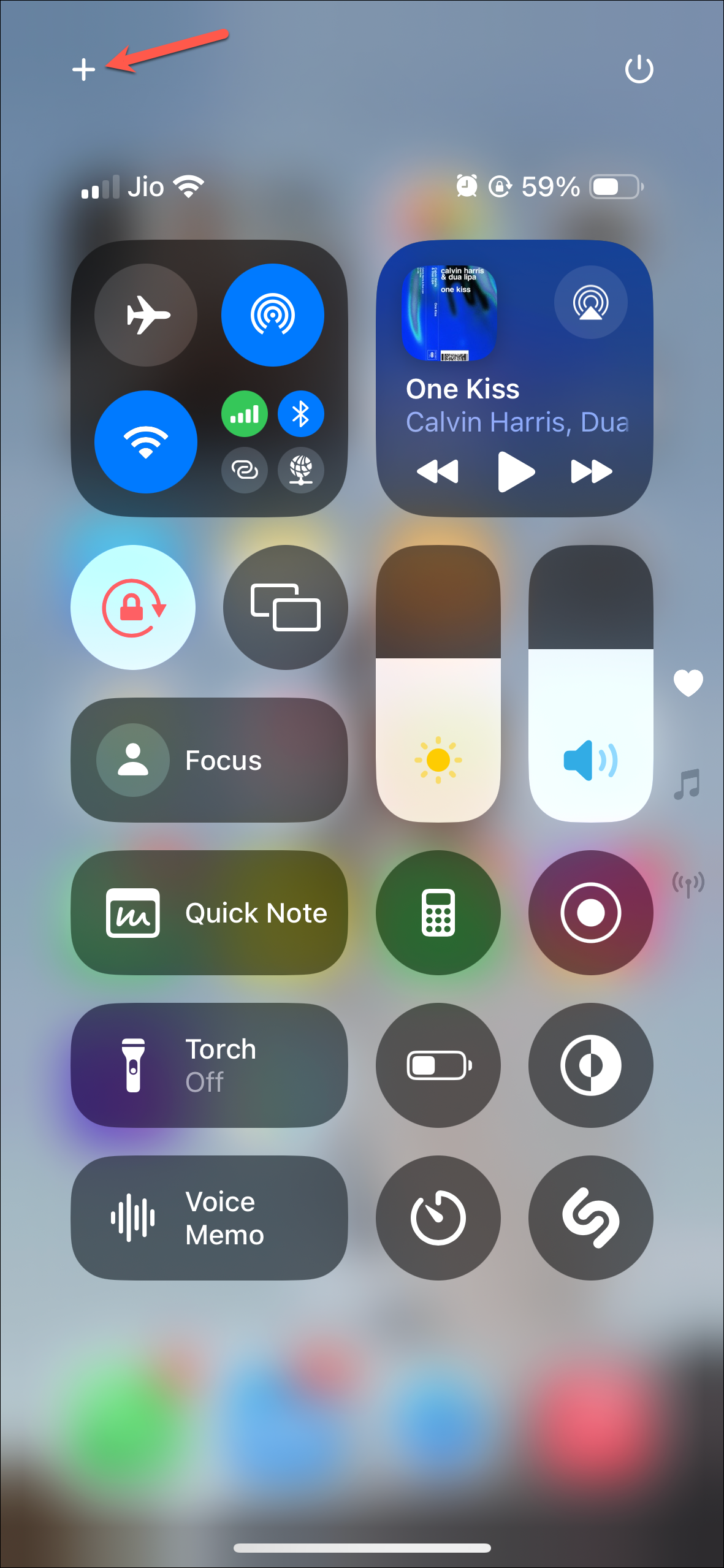Open AirPlay output options

point(590,302)
